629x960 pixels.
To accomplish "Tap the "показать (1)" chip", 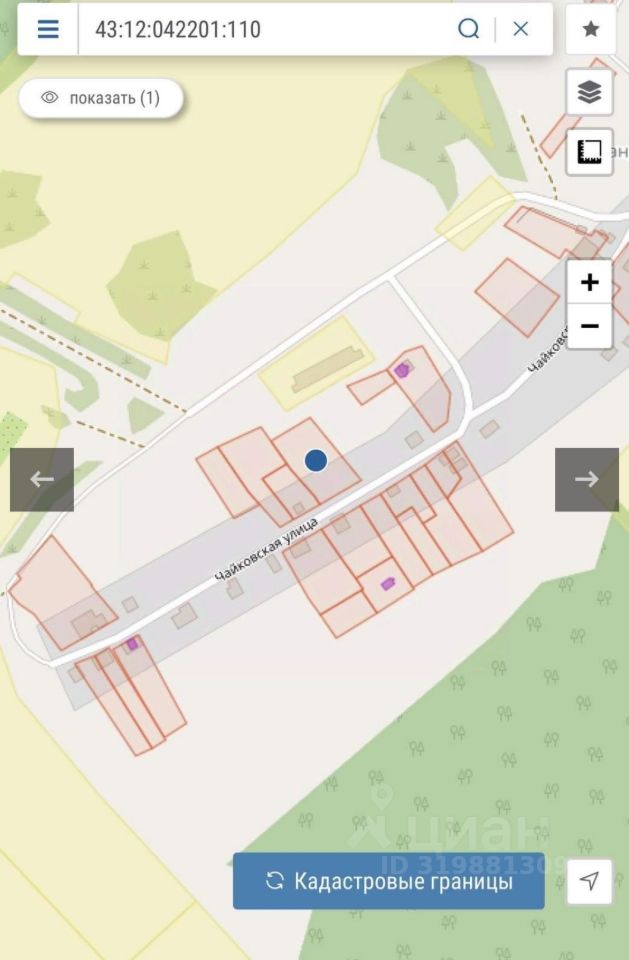I will point(102,98).
